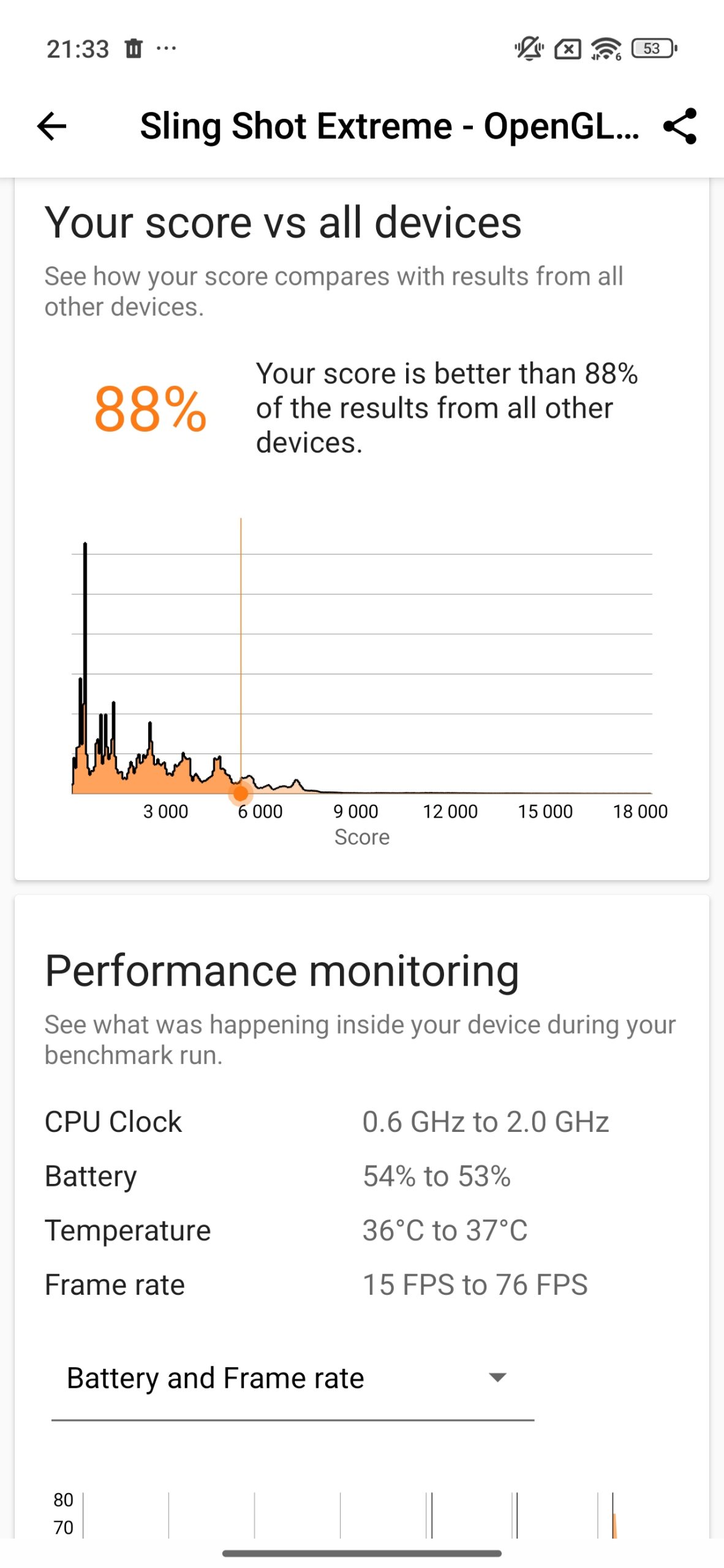Open the Battery and Frame rate dropdown
Viewport: 724px width, 1568px height.
click(x=292, y=1379)
